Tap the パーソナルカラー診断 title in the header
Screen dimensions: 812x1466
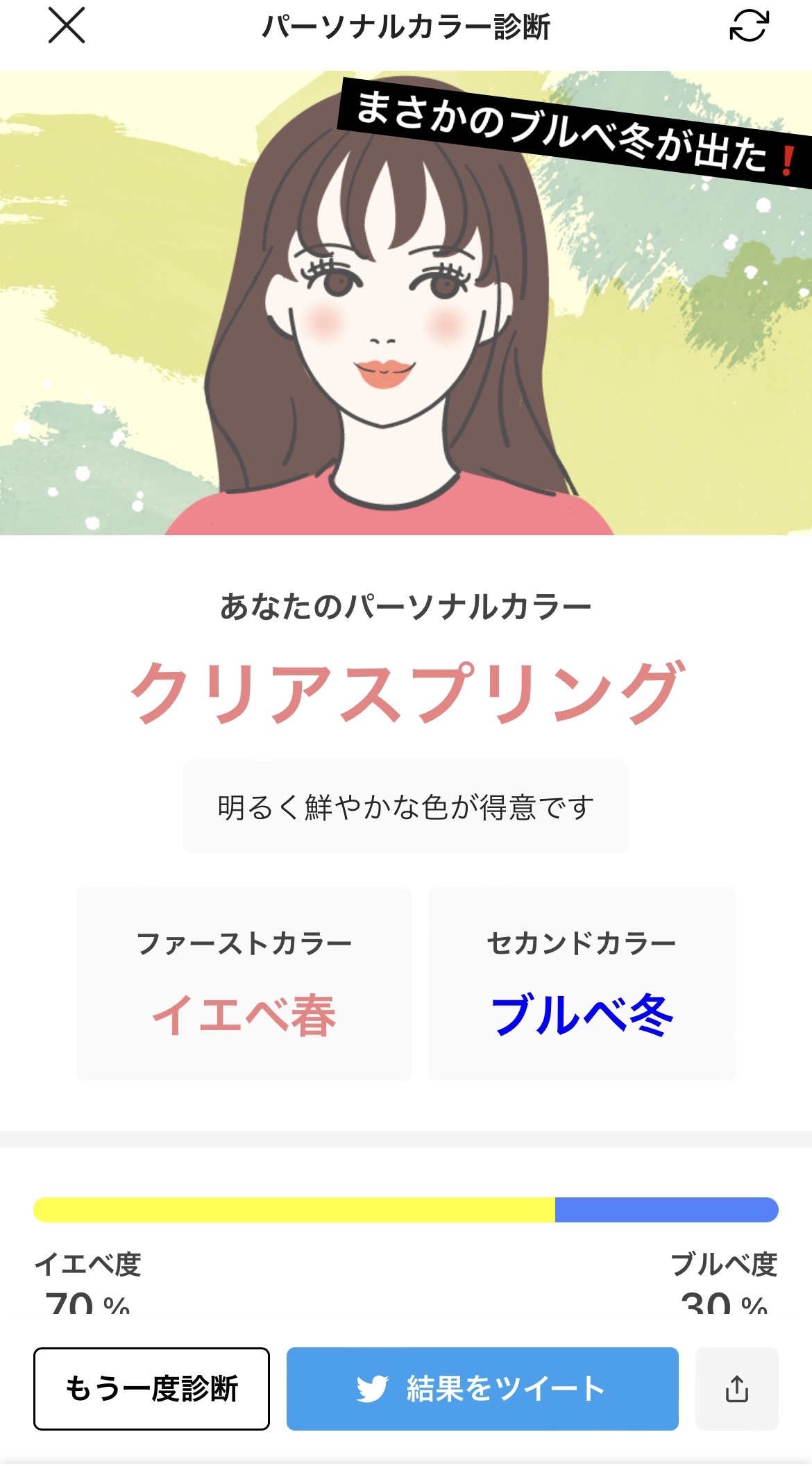(406, 26)
